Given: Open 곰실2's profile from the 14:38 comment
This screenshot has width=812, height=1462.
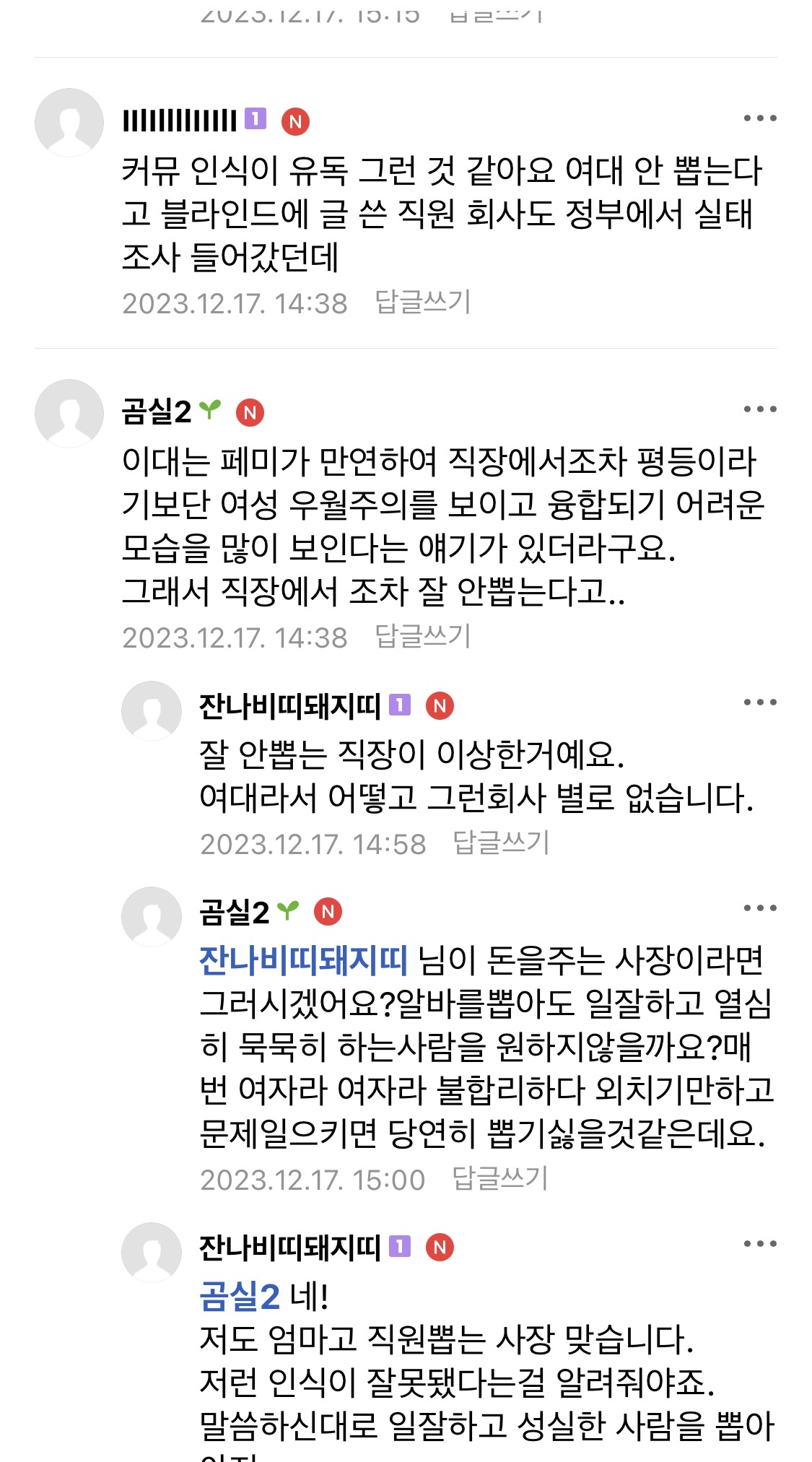Looking at the screenshot, I should tap(69, 414).
